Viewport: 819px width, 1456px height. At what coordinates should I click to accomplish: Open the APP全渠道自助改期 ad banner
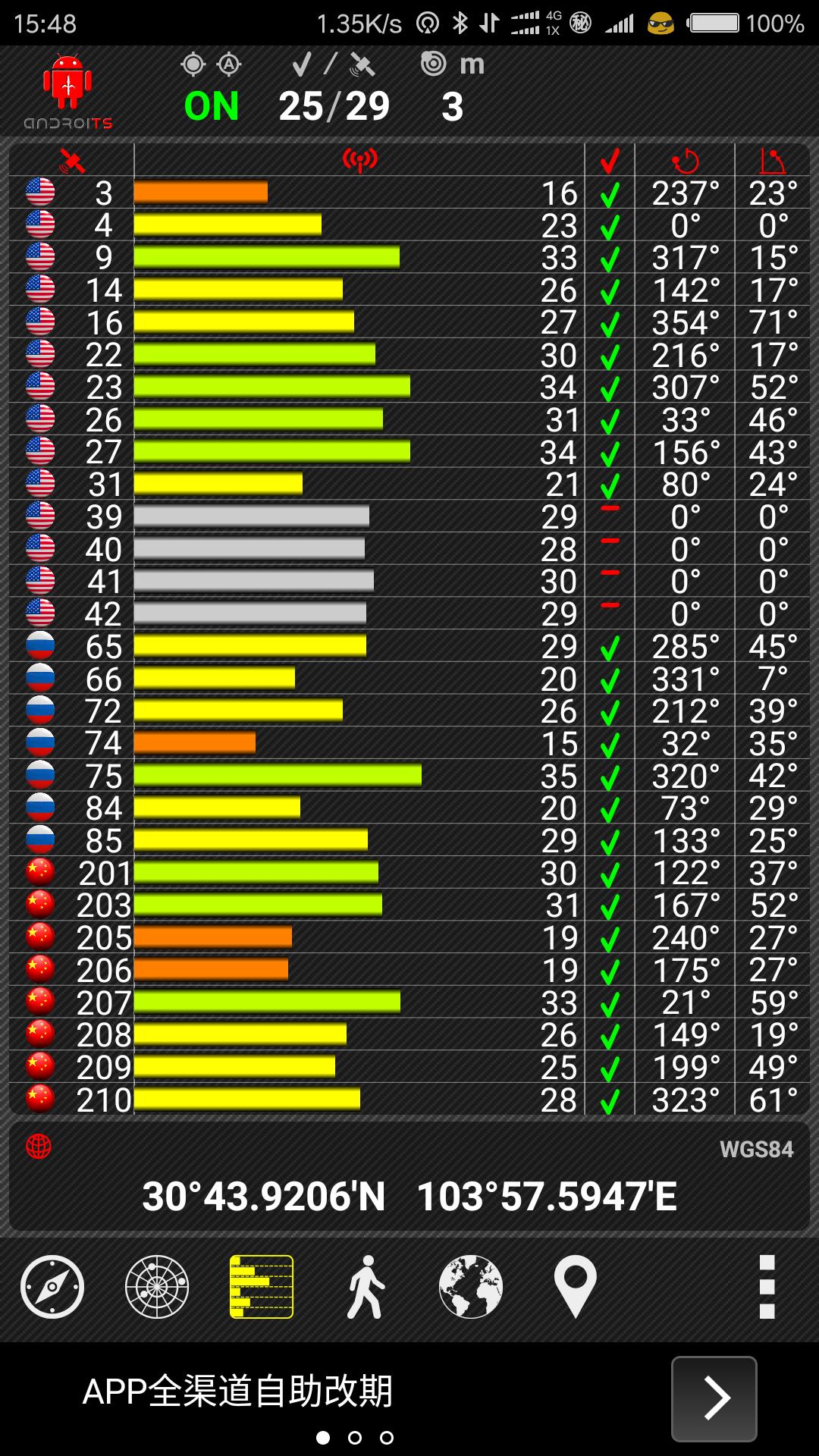click(x=237, y=1392)
